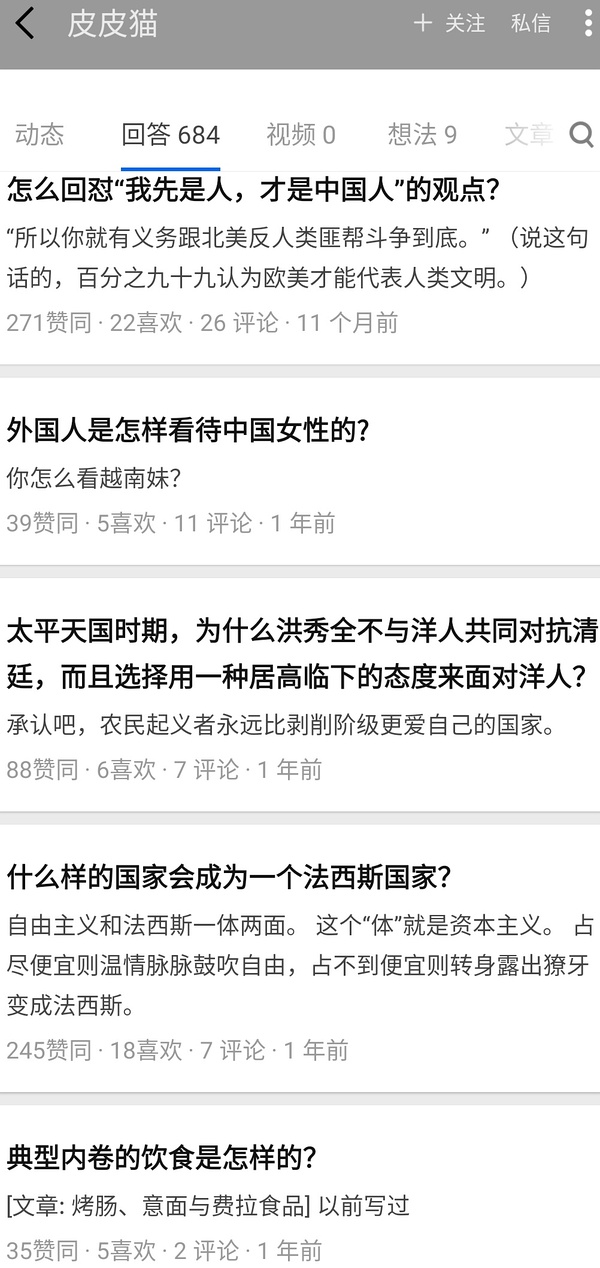The image size is (600, 1268).
Task: Follow 皮皮猫 with the 关注 button
Action: 450,24
